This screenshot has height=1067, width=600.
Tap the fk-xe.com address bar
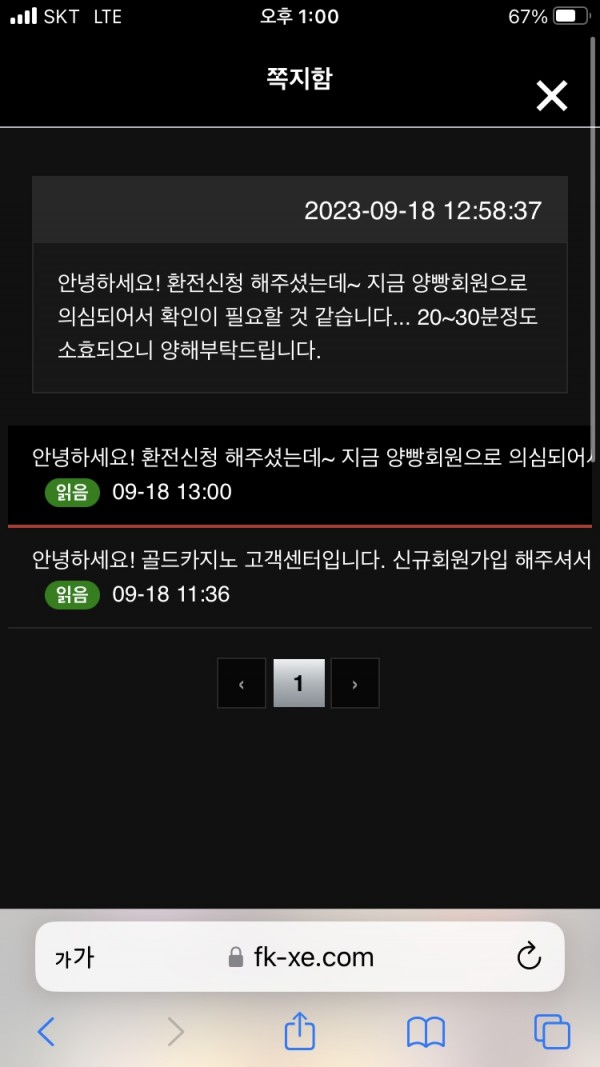click(x=300, y=958)
